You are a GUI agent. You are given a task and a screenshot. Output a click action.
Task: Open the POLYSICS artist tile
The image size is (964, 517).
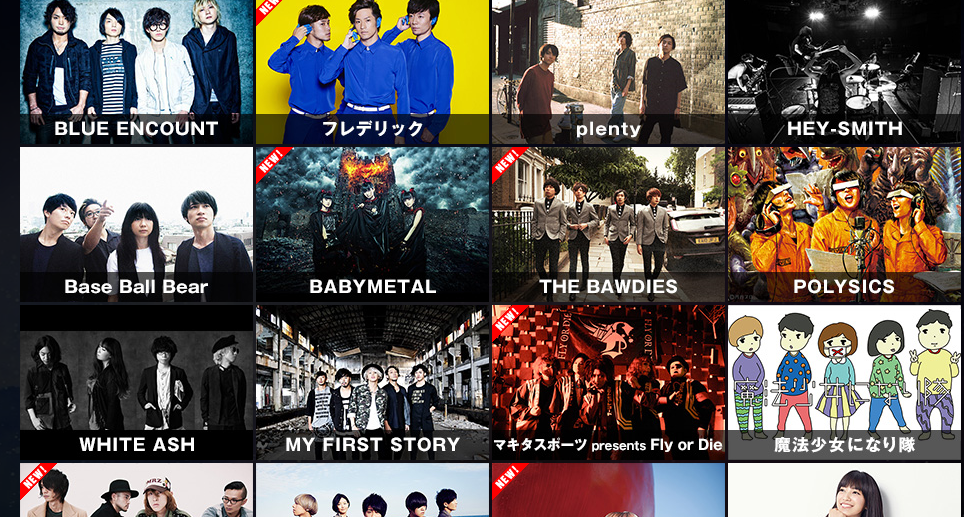[x=844, y=225]
